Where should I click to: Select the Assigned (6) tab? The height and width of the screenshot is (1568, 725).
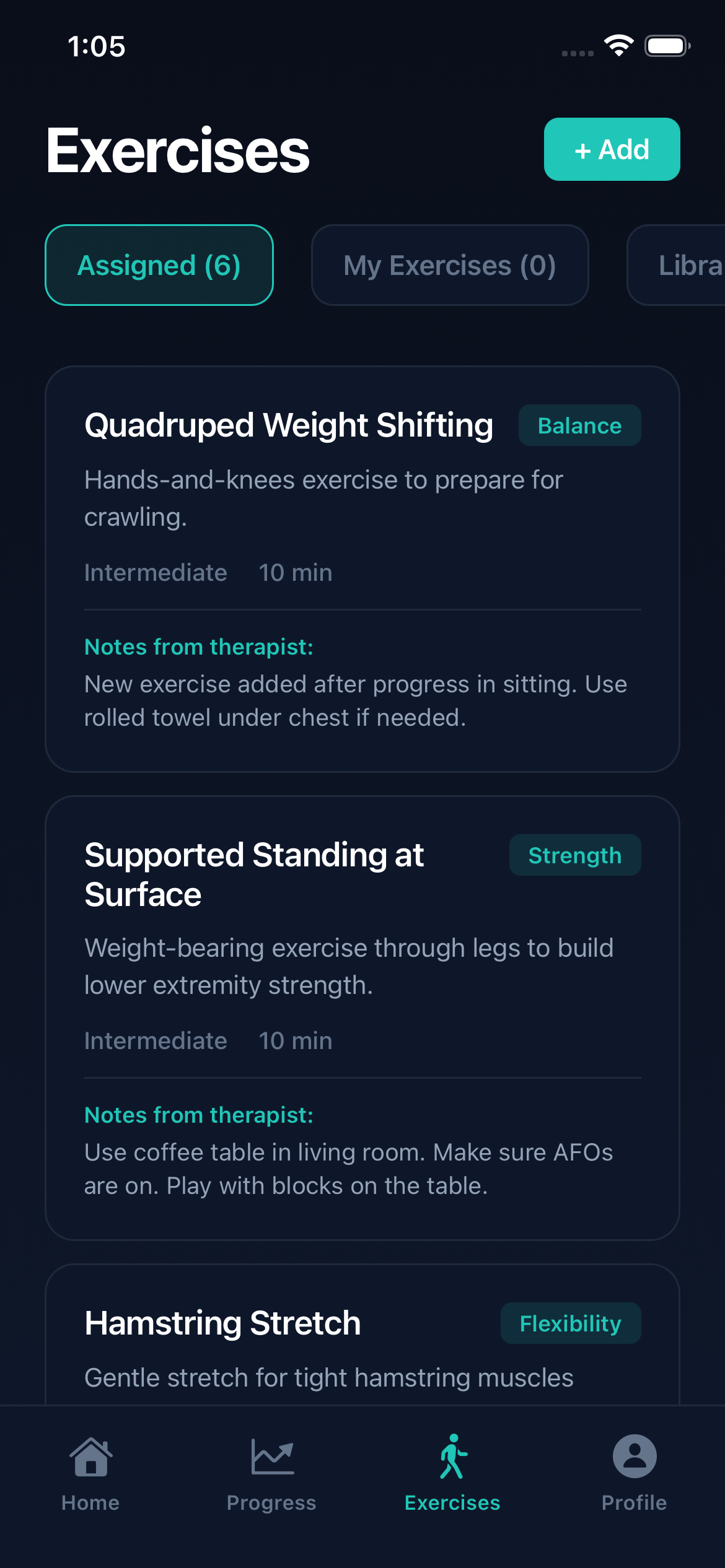click(x=159, y=265)
